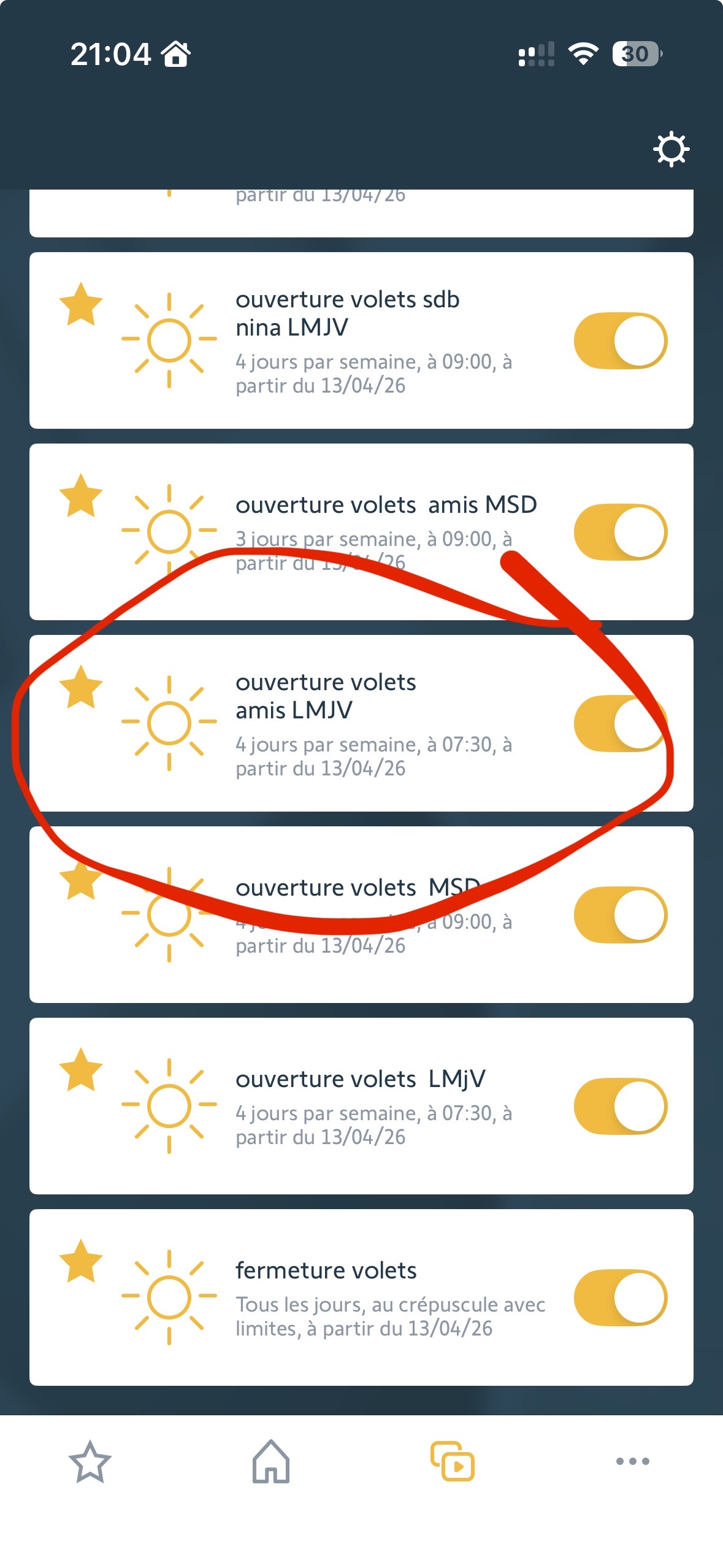
Task: Toggle off ouverture volets sdb nina LMJV
Action: coord(620,341)
